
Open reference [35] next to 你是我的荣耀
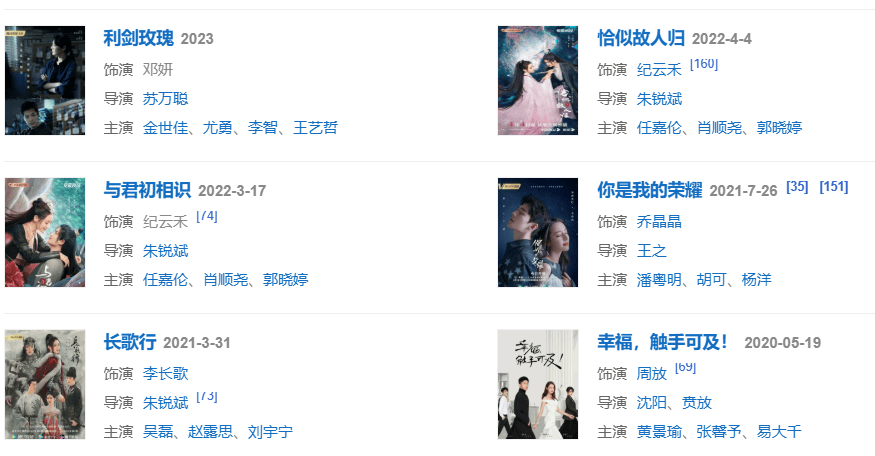click(797, 187)
